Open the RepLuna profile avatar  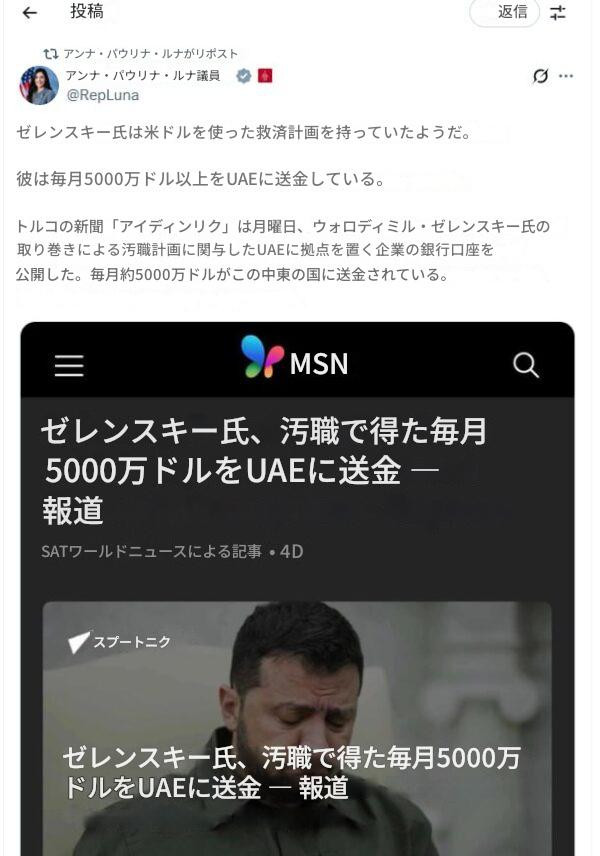(x=39, y=86)
